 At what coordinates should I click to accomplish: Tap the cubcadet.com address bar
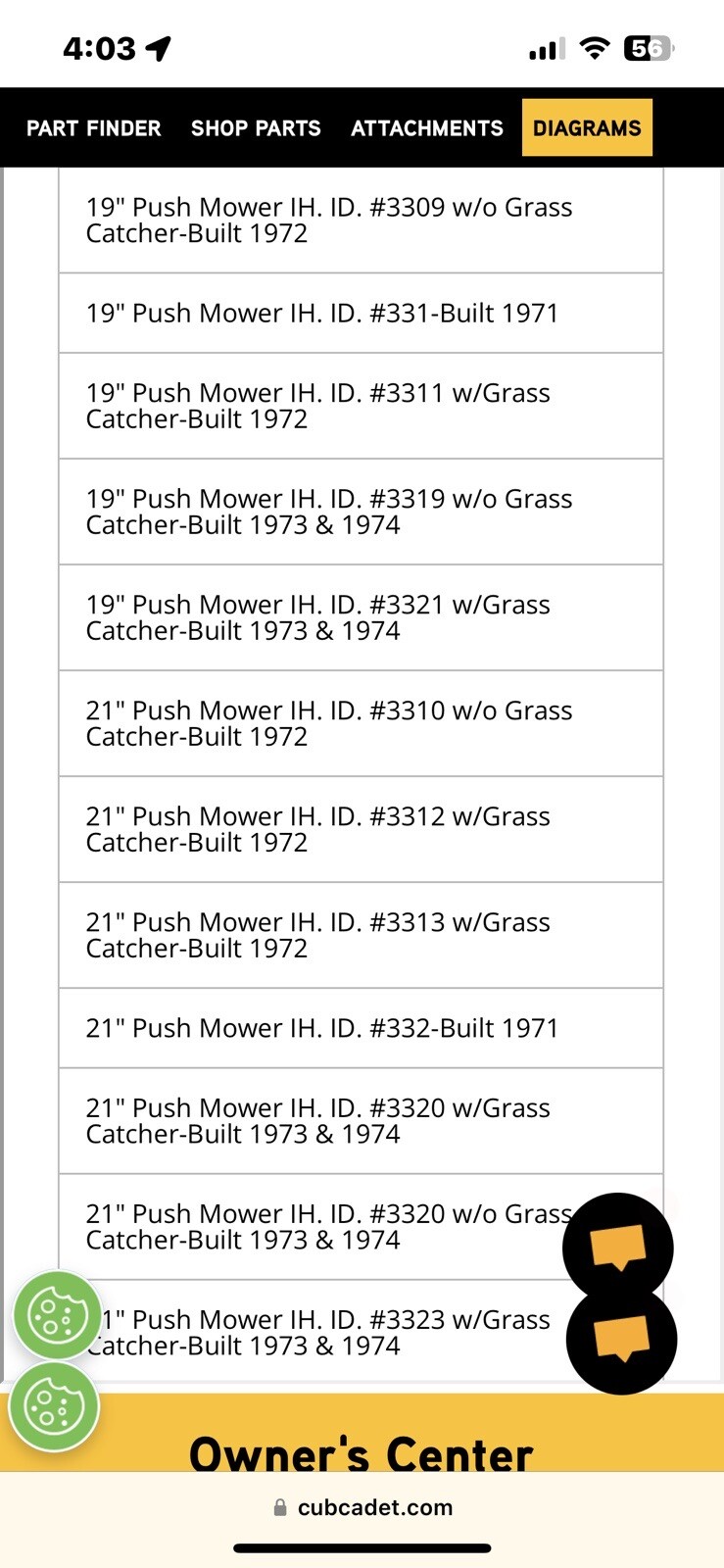[362, 1507]
